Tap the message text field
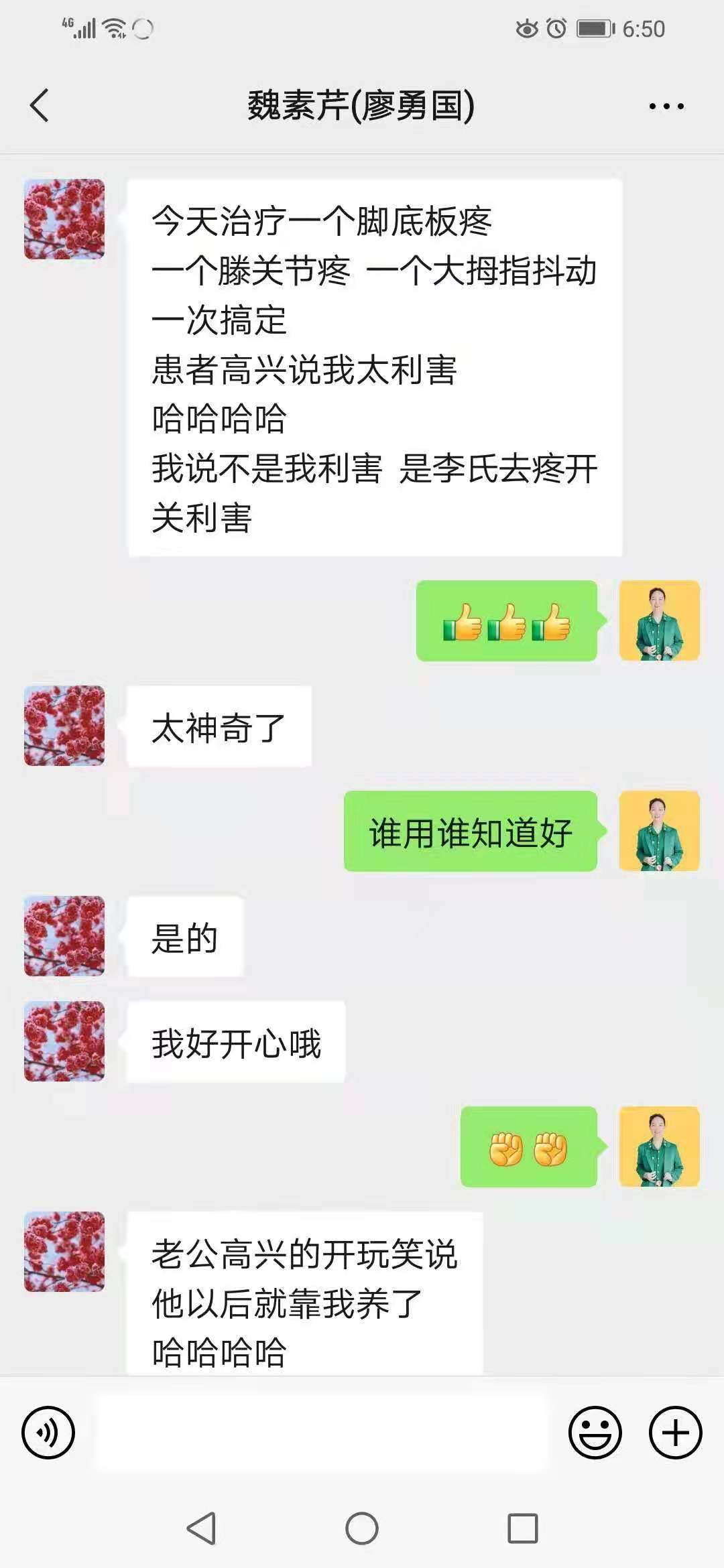The image size is (724, 1568). tap(320, 1433)
